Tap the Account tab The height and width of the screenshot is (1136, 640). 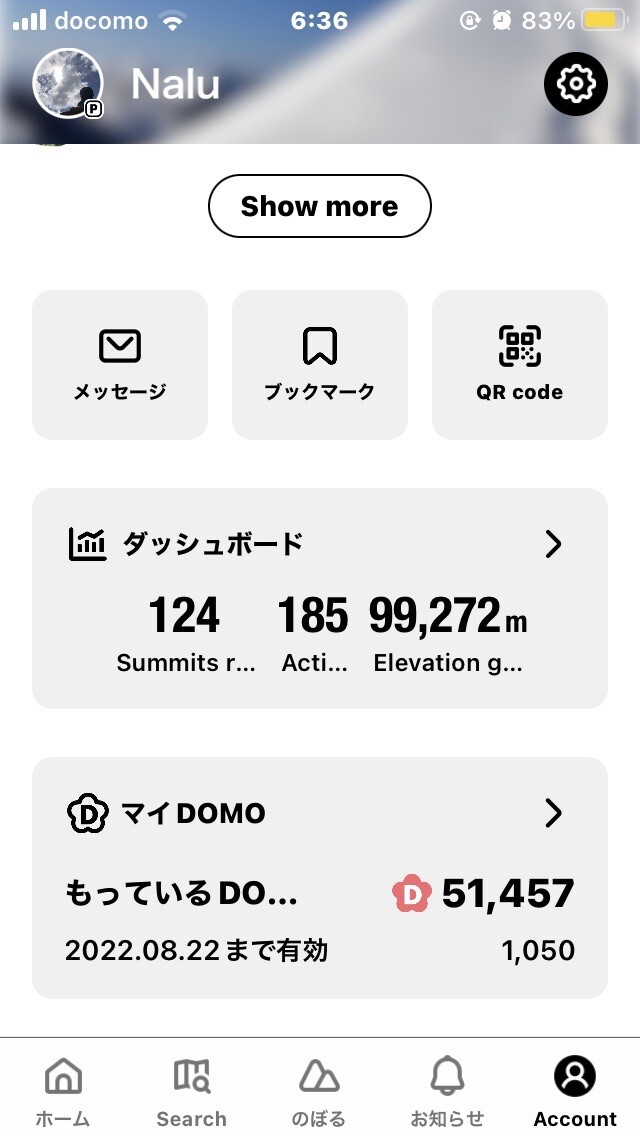coord(575,1090)
